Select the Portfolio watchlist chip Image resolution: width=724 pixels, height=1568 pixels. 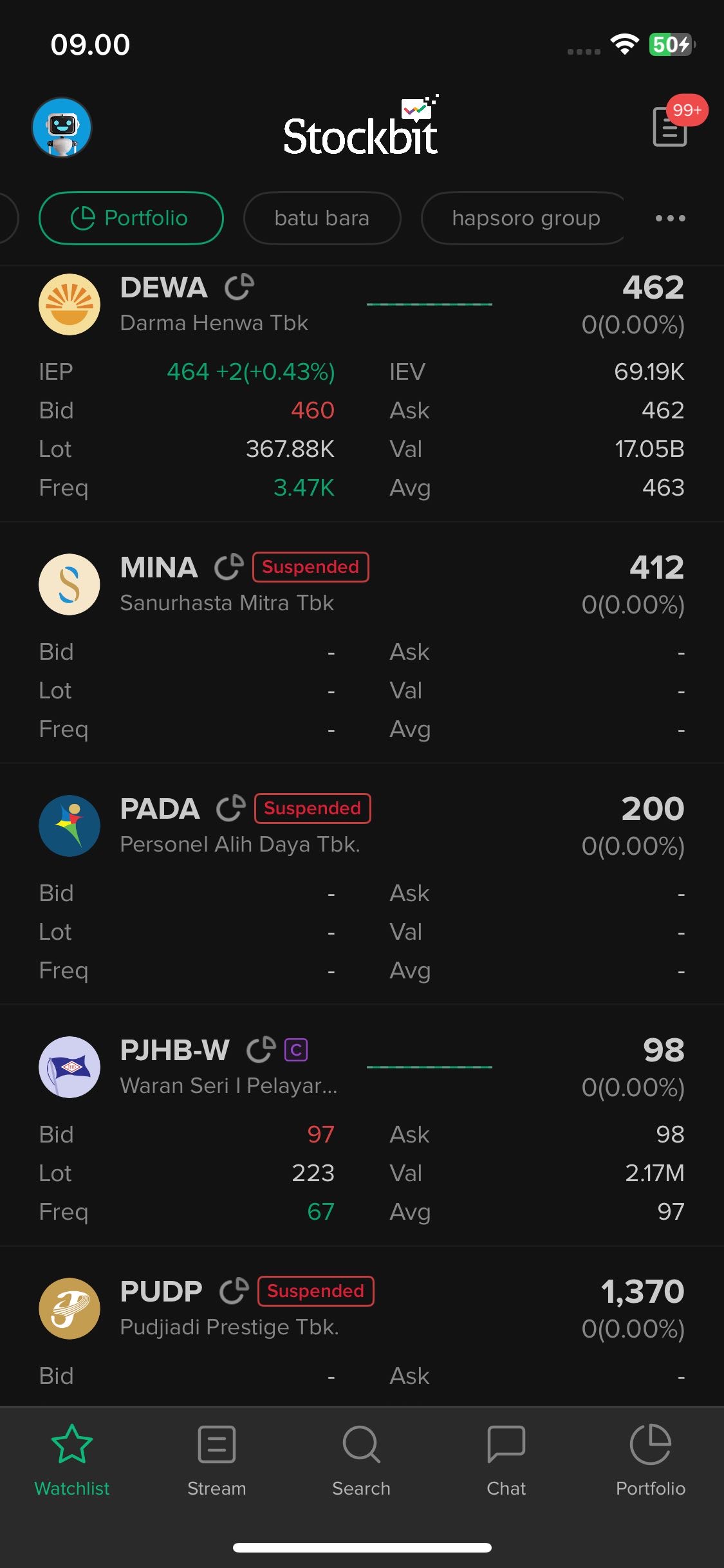coord(131,218)
